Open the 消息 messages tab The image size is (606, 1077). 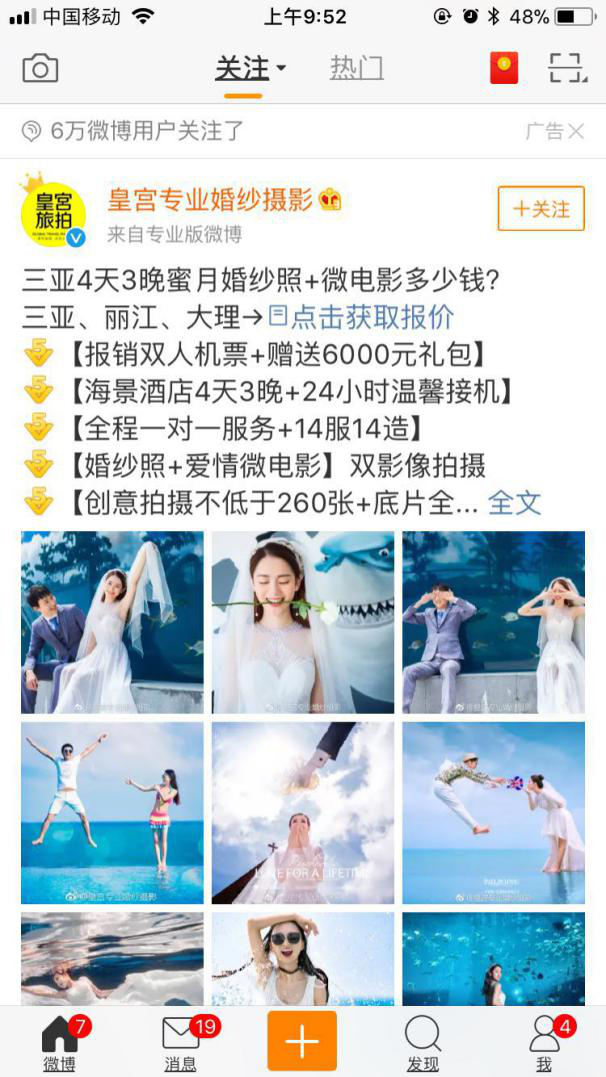pyautogui.click(x=181, y=1042)
